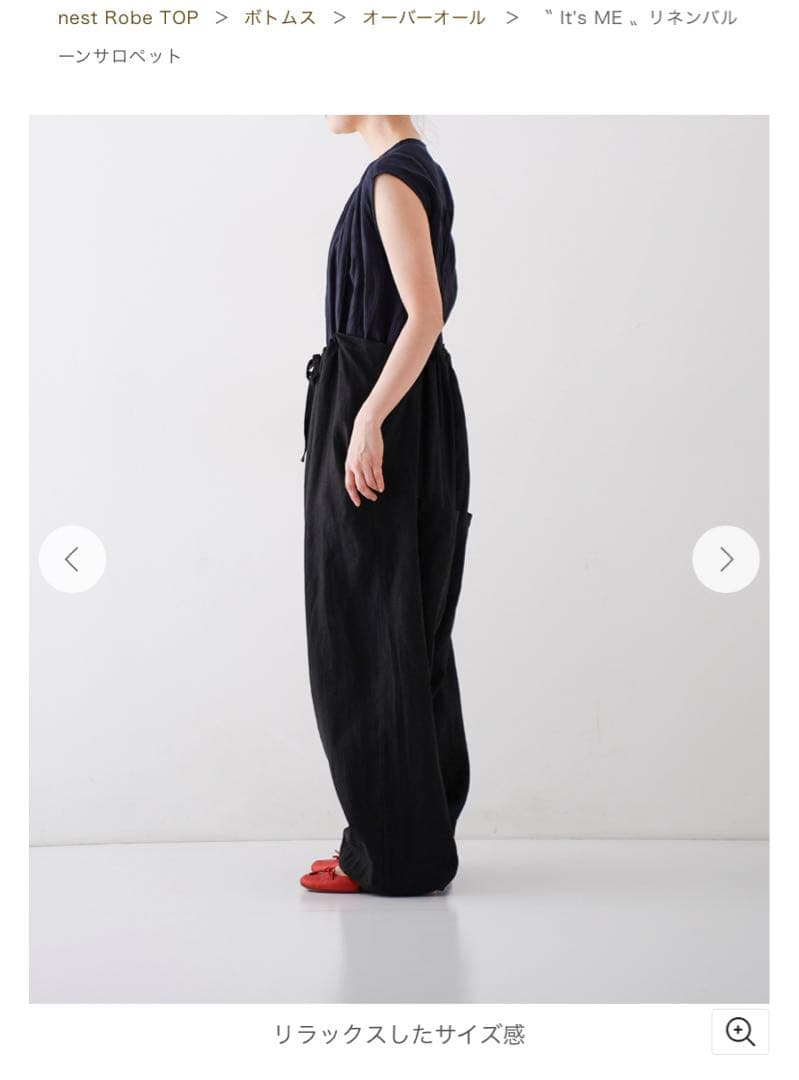
Task: Collapse back to the previous carousel slide
Action: (72, 559)
